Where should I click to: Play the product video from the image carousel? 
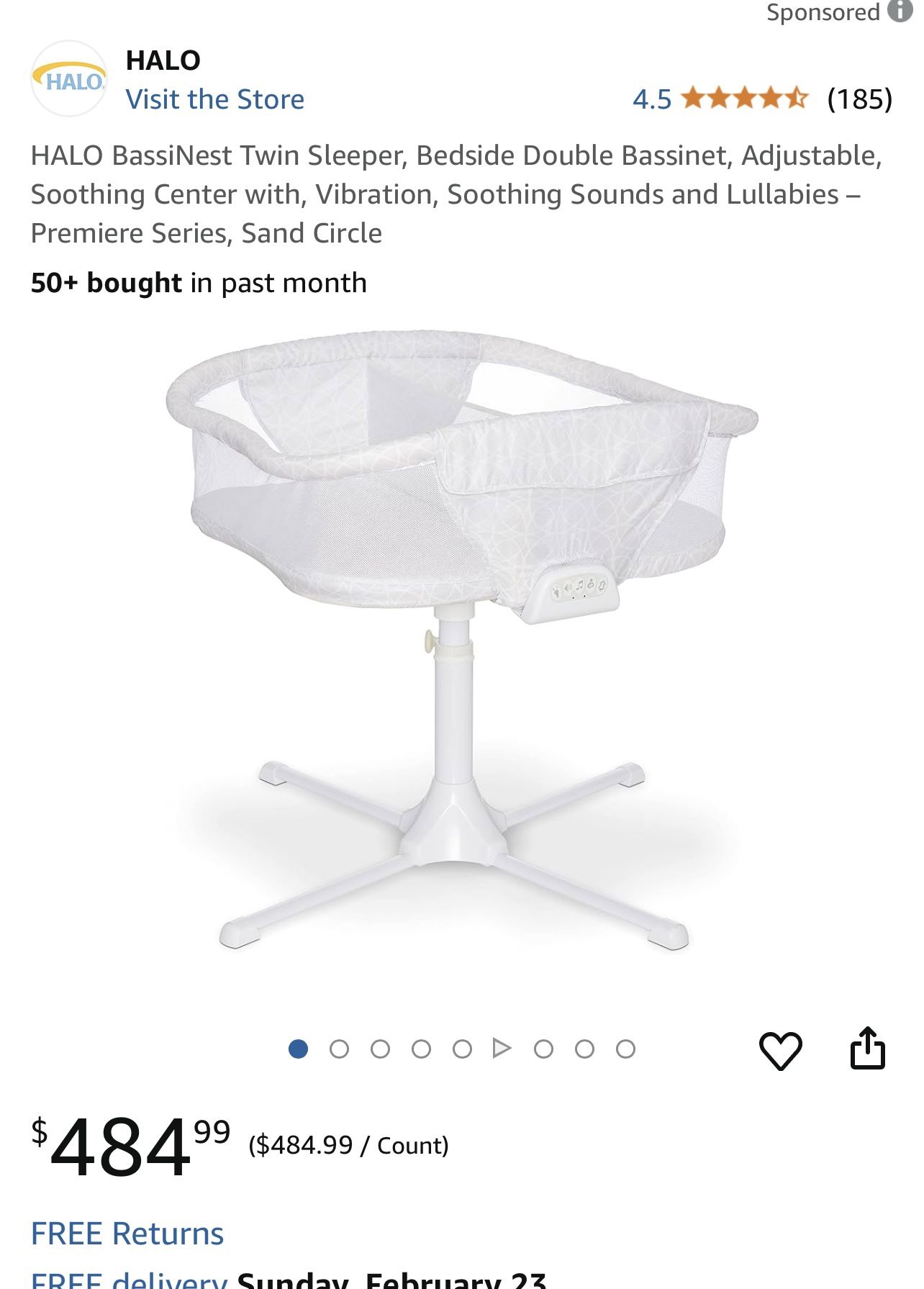click(x=502, y=1049)
